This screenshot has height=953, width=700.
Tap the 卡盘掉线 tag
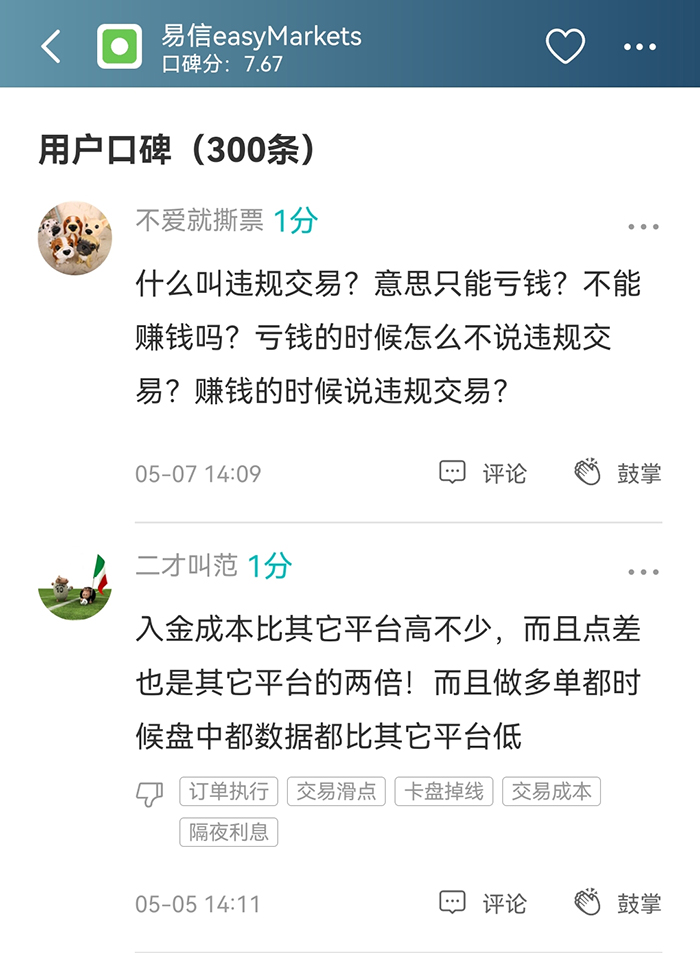[x=444, y=791]
